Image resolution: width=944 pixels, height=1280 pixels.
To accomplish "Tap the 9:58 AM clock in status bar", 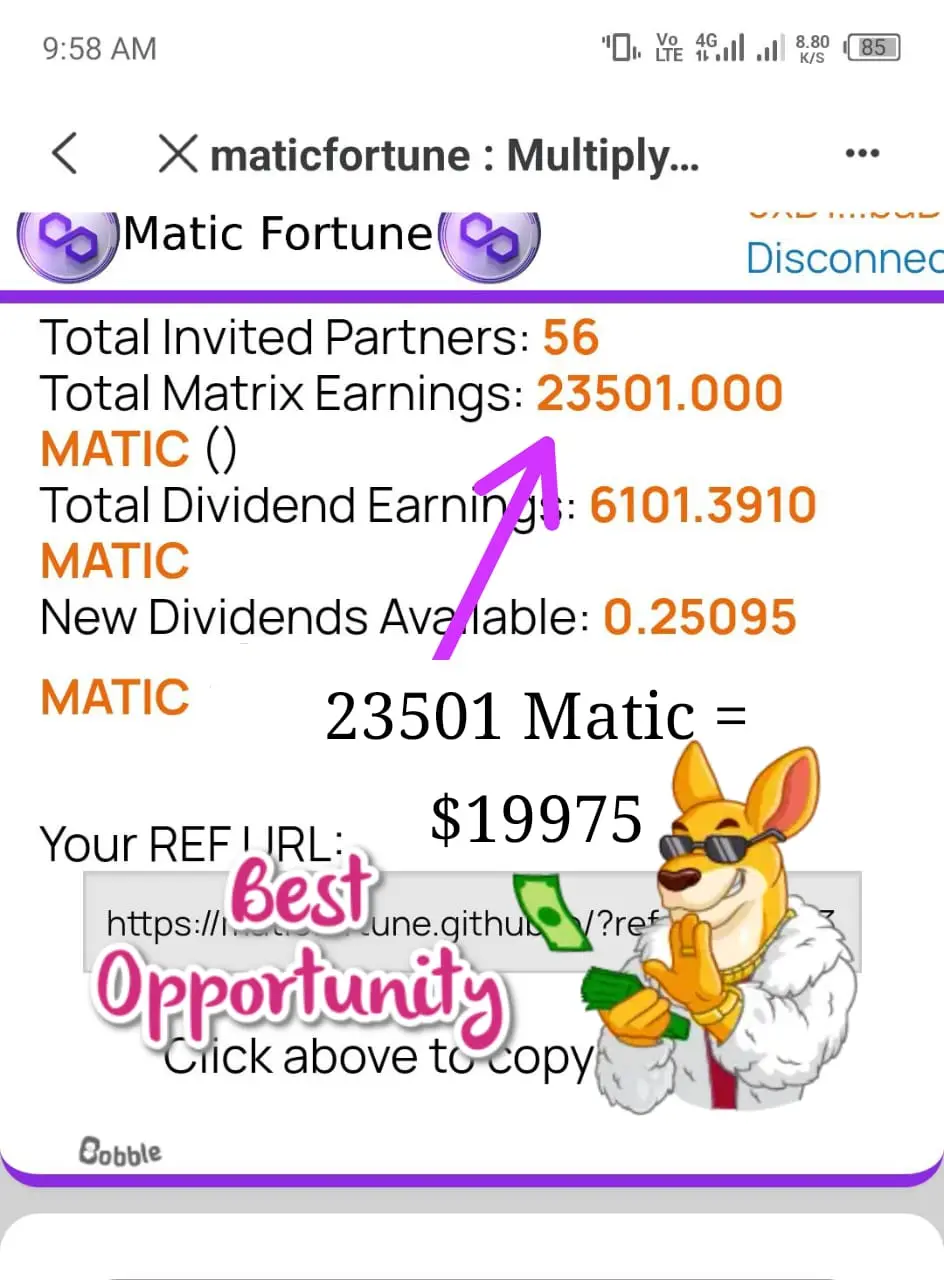I will tap(99, 47).
